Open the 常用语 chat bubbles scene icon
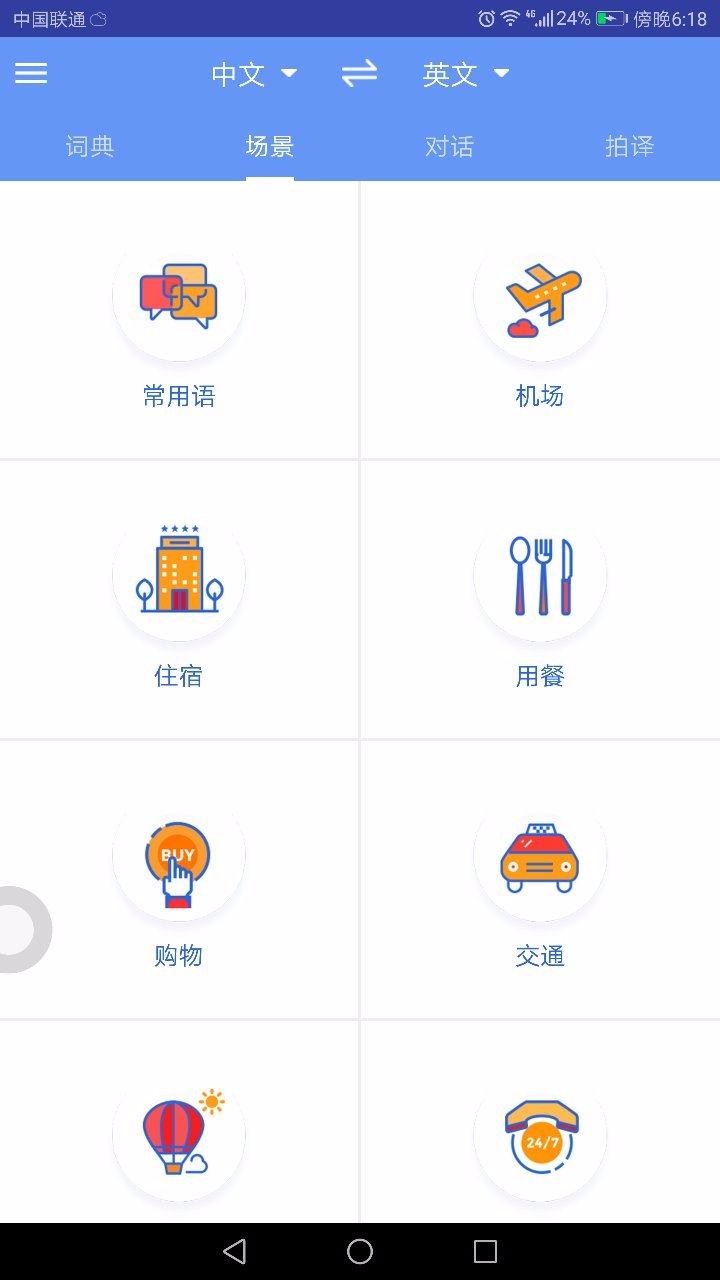Screen dimensions: 720x1280 coord(178,295)
